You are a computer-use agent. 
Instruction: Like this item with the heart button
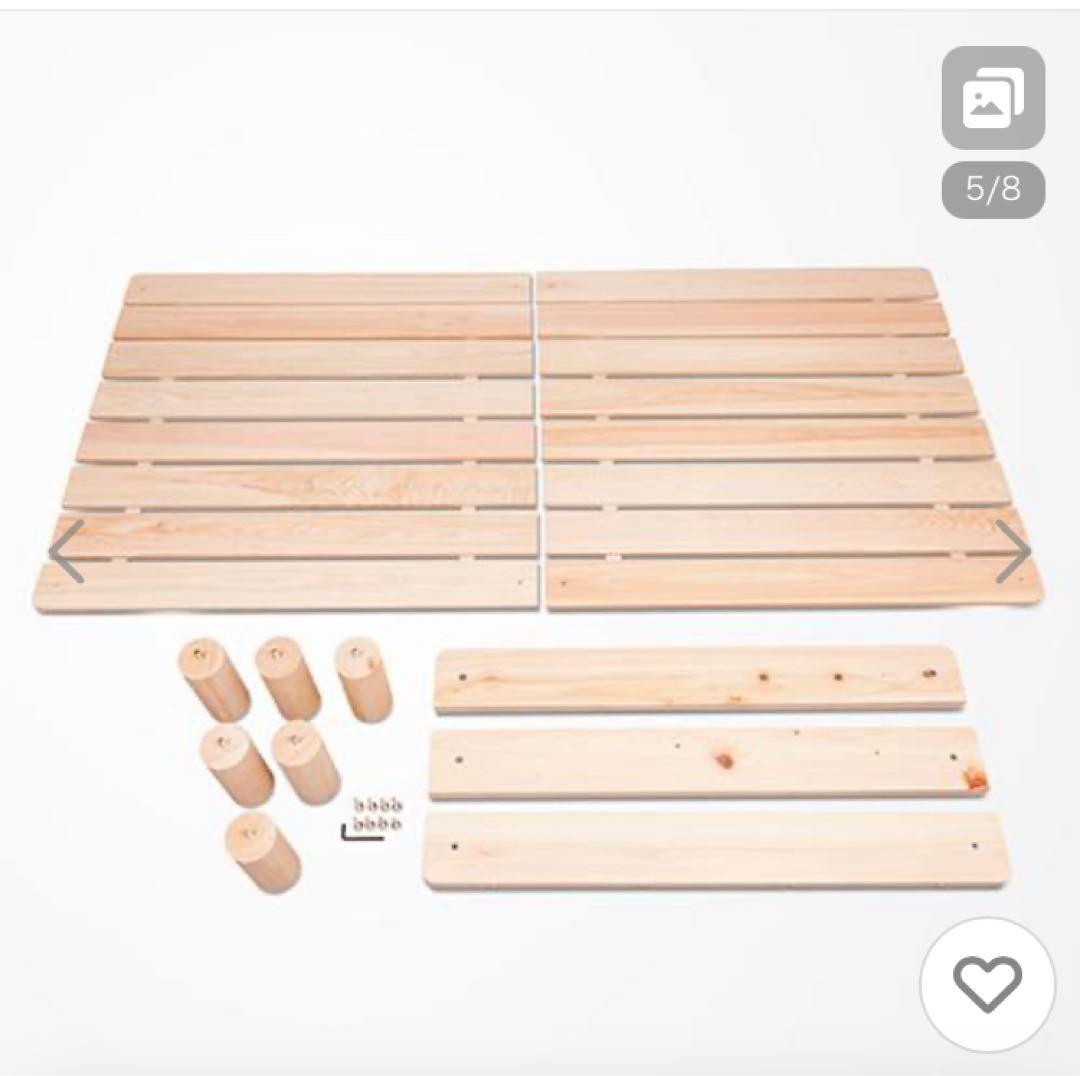tap(987, 984)
